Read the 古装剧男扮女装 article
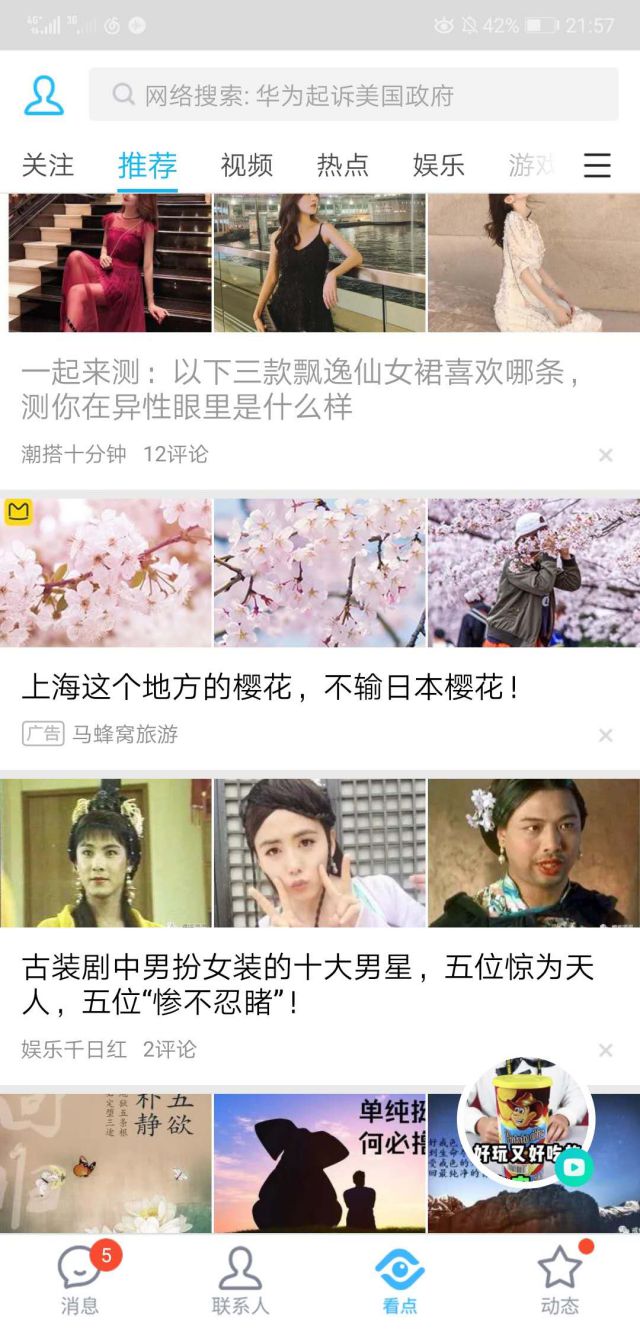This screenshot has width=640, height=1329. (x=307, y=984)
